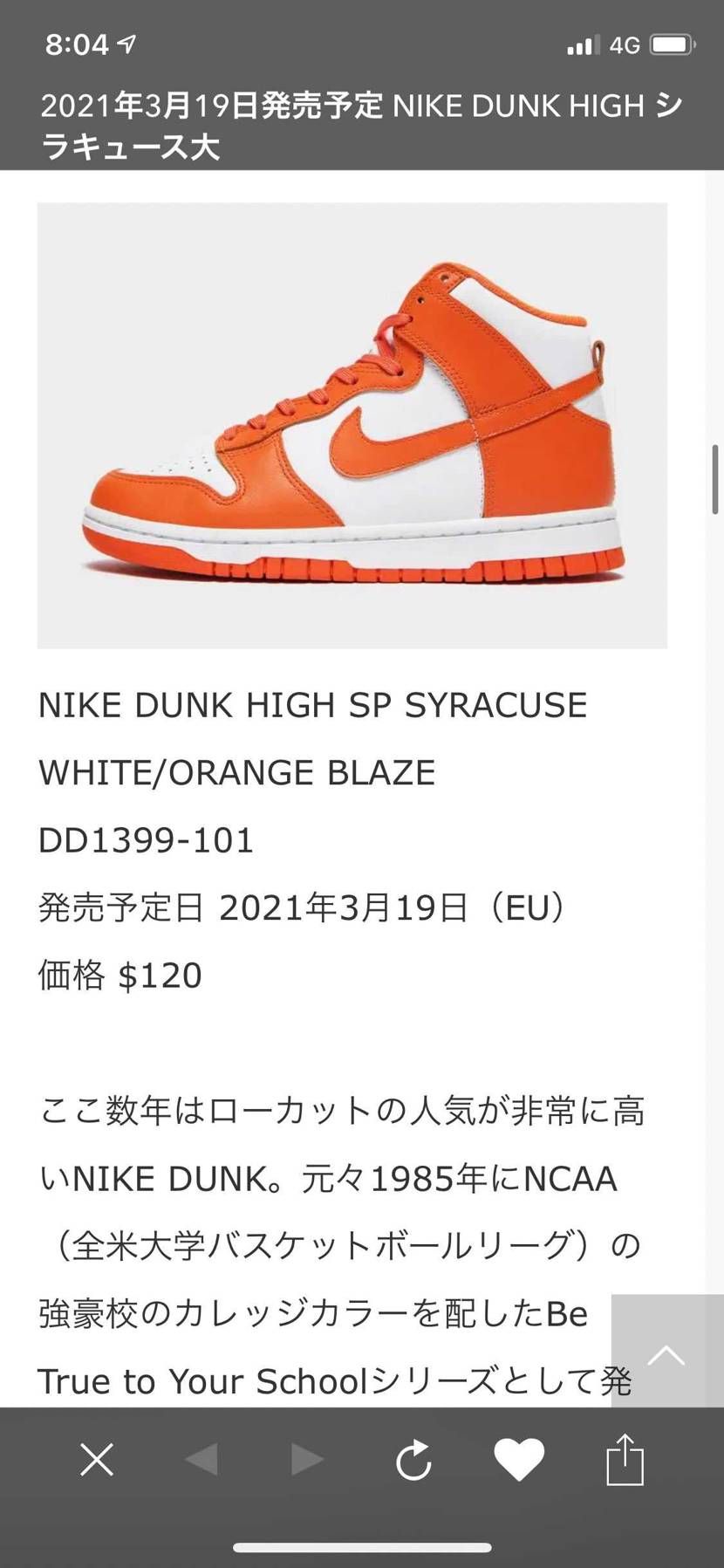
Task: Jump back to top of page
Action: pyautogui.click(x=666, y=1354)
